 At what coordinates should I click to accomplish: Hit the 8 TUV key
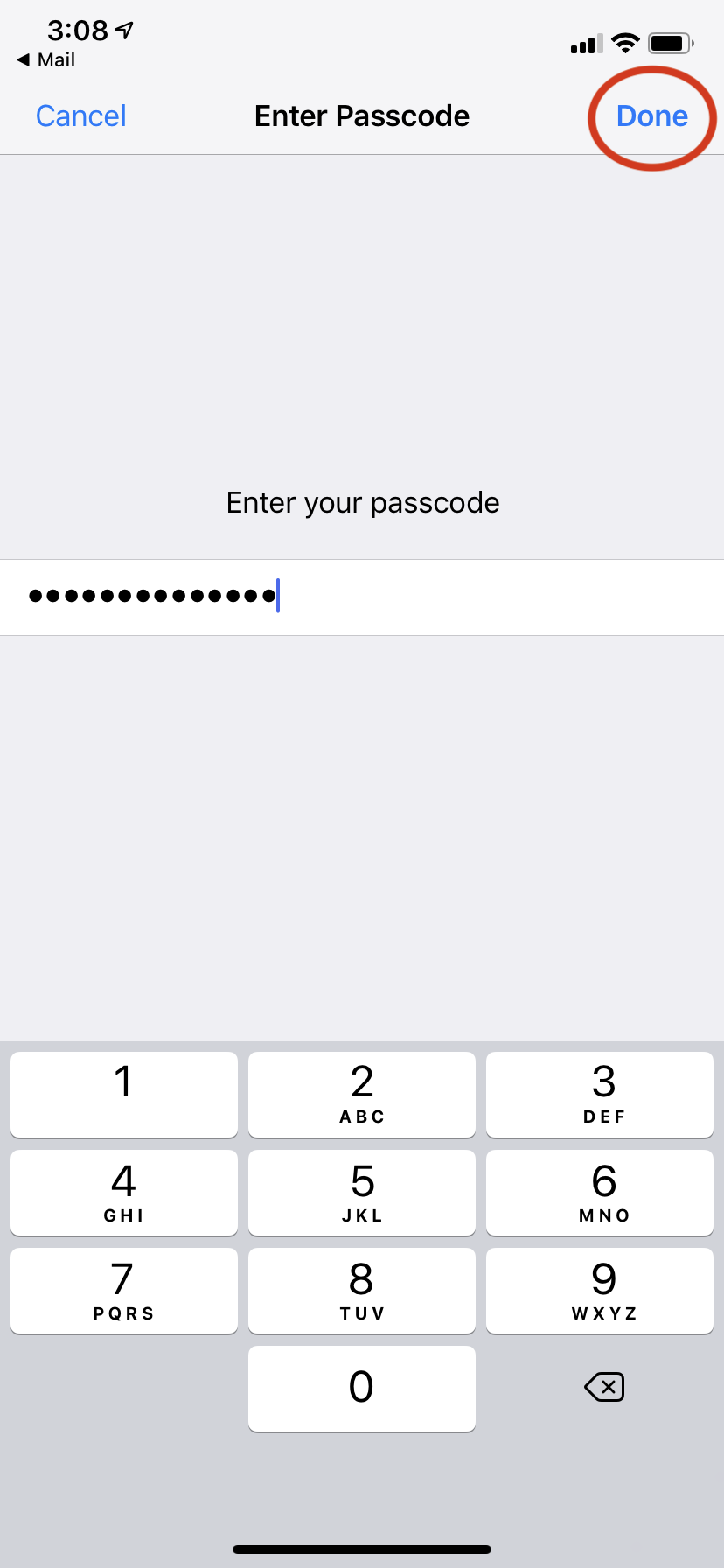click(362, 1291)
